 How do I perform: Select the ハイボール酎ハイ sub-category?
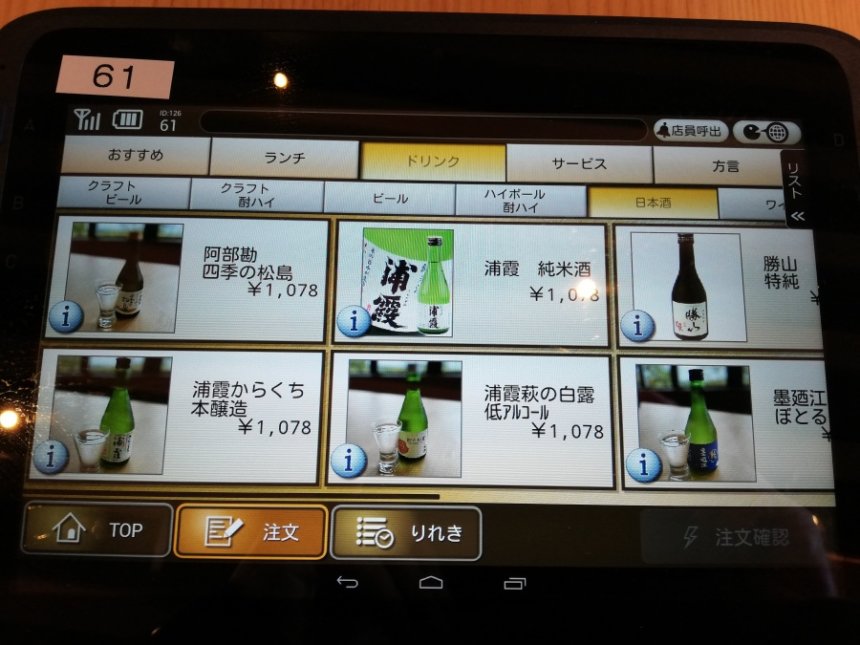click(x=520, y=200)
